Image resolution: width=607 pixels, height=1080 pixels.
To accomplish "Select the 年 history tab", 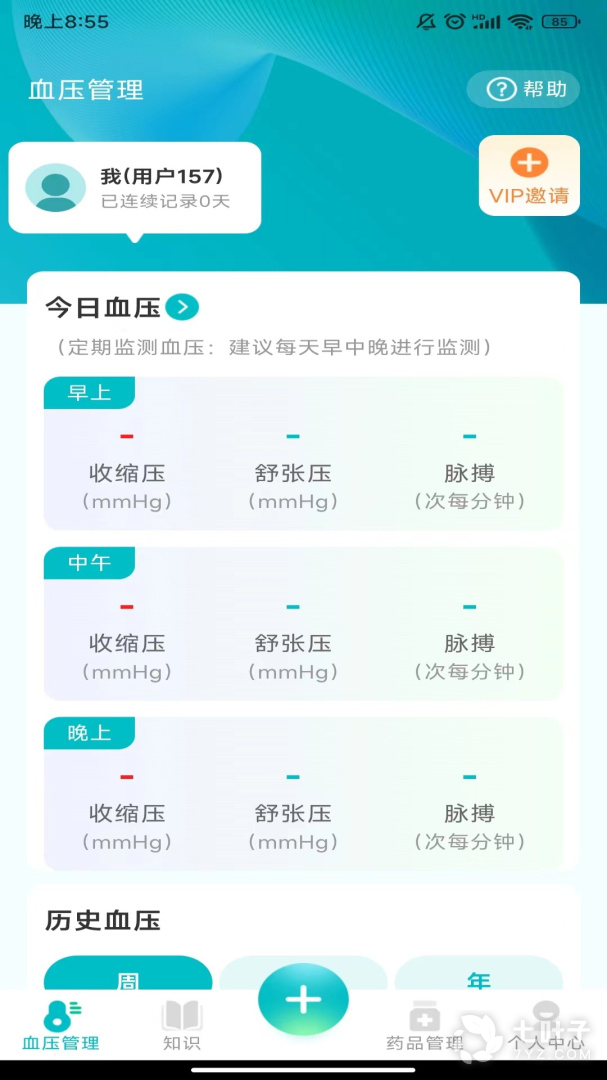I will (479, 973).
